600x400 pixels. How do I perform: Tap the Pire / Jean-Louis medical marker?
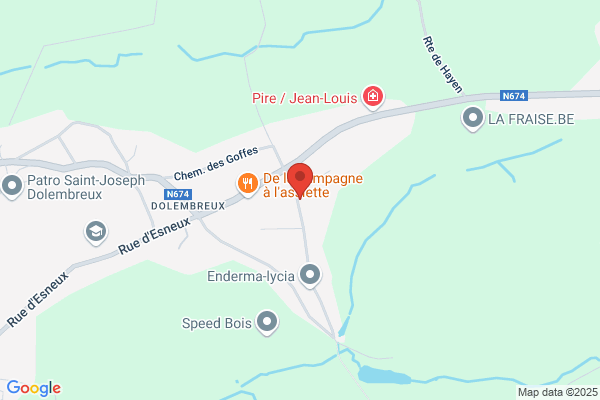point(373,97)
